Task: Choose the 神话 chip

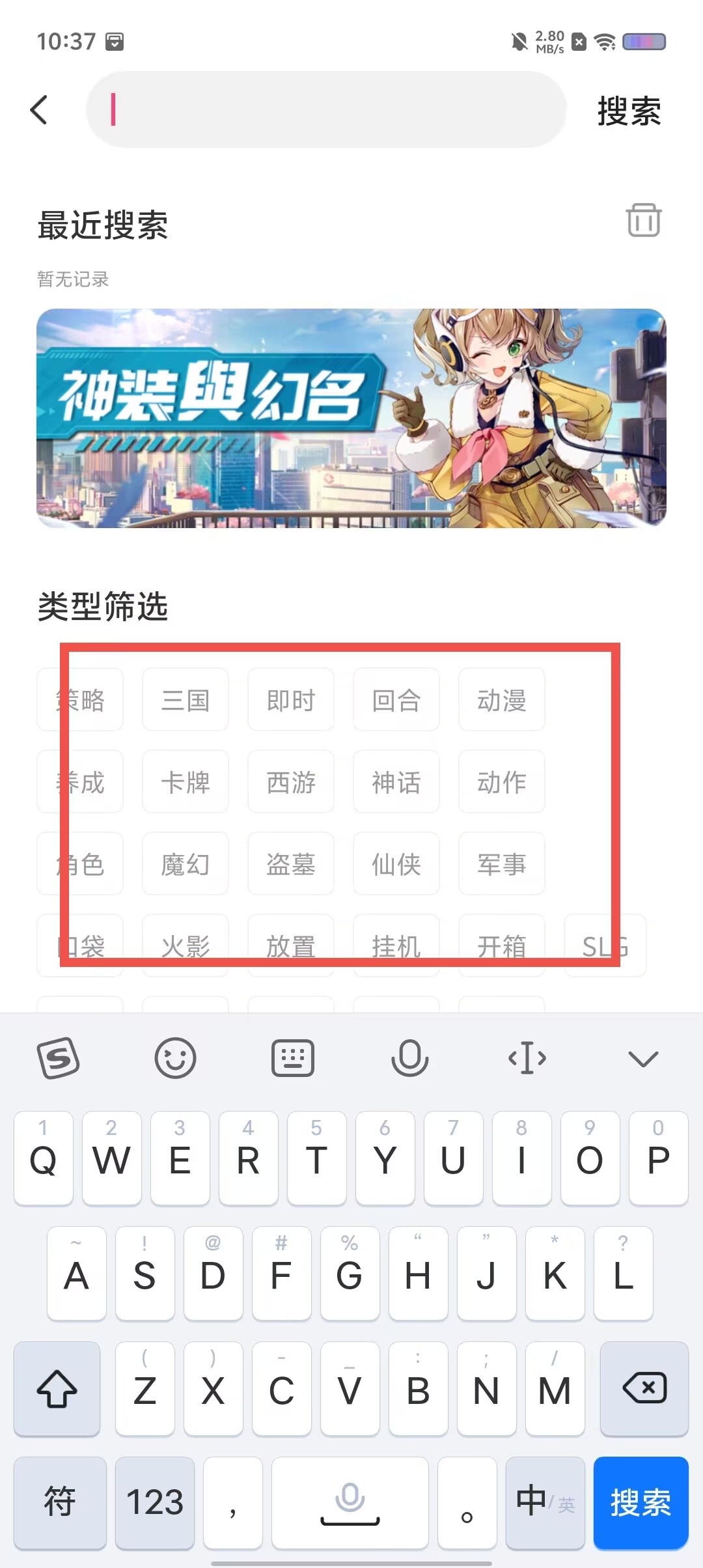Action: tap(396, 782)
